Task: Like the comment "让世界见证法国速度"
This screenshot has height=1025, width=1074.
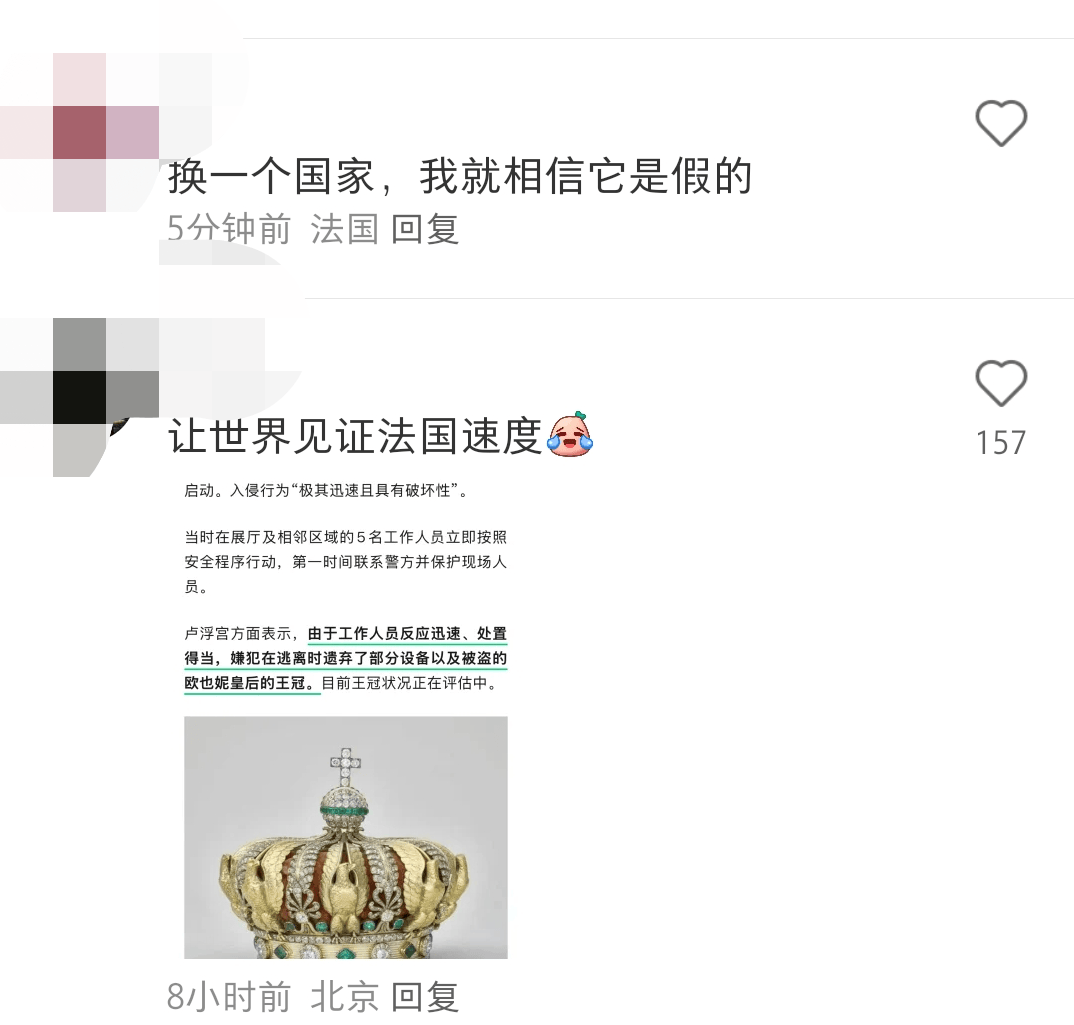Action: (x=1001, y=384)
